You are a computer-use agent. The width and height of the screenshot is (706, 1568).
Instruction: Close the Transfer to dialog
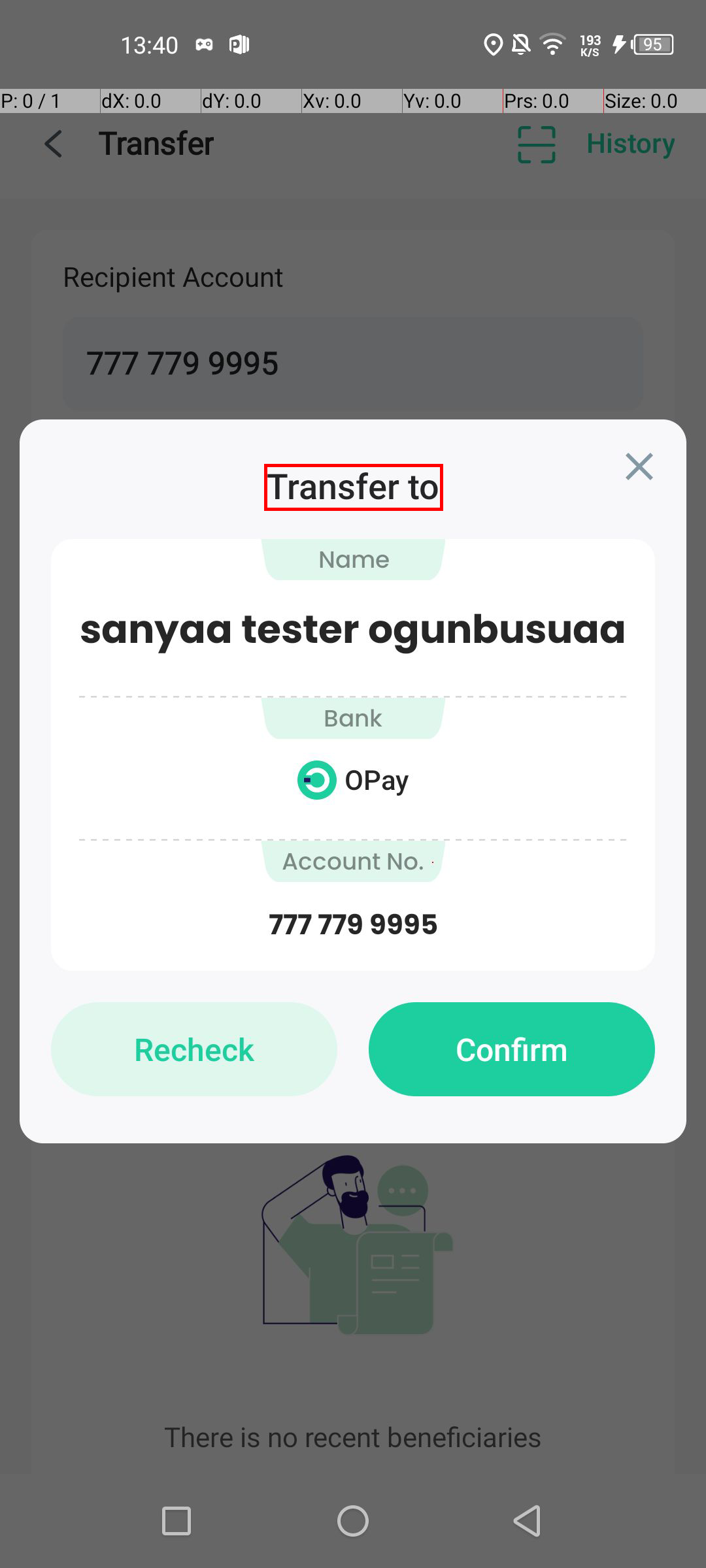pyautogui.click(x=639, y=466)
